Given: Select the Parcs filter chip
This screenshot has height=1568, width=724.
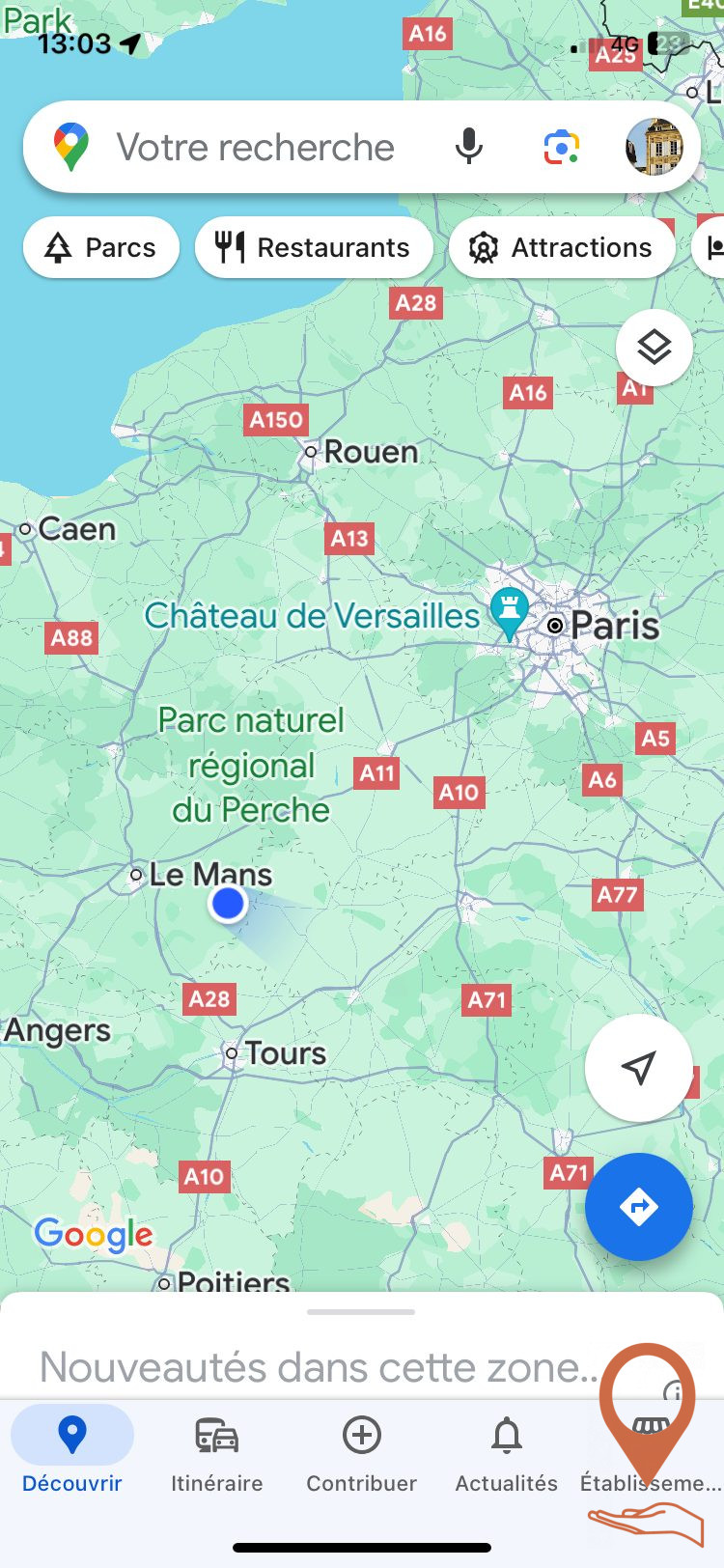Looking at the screenshot, I should [101, 247].
